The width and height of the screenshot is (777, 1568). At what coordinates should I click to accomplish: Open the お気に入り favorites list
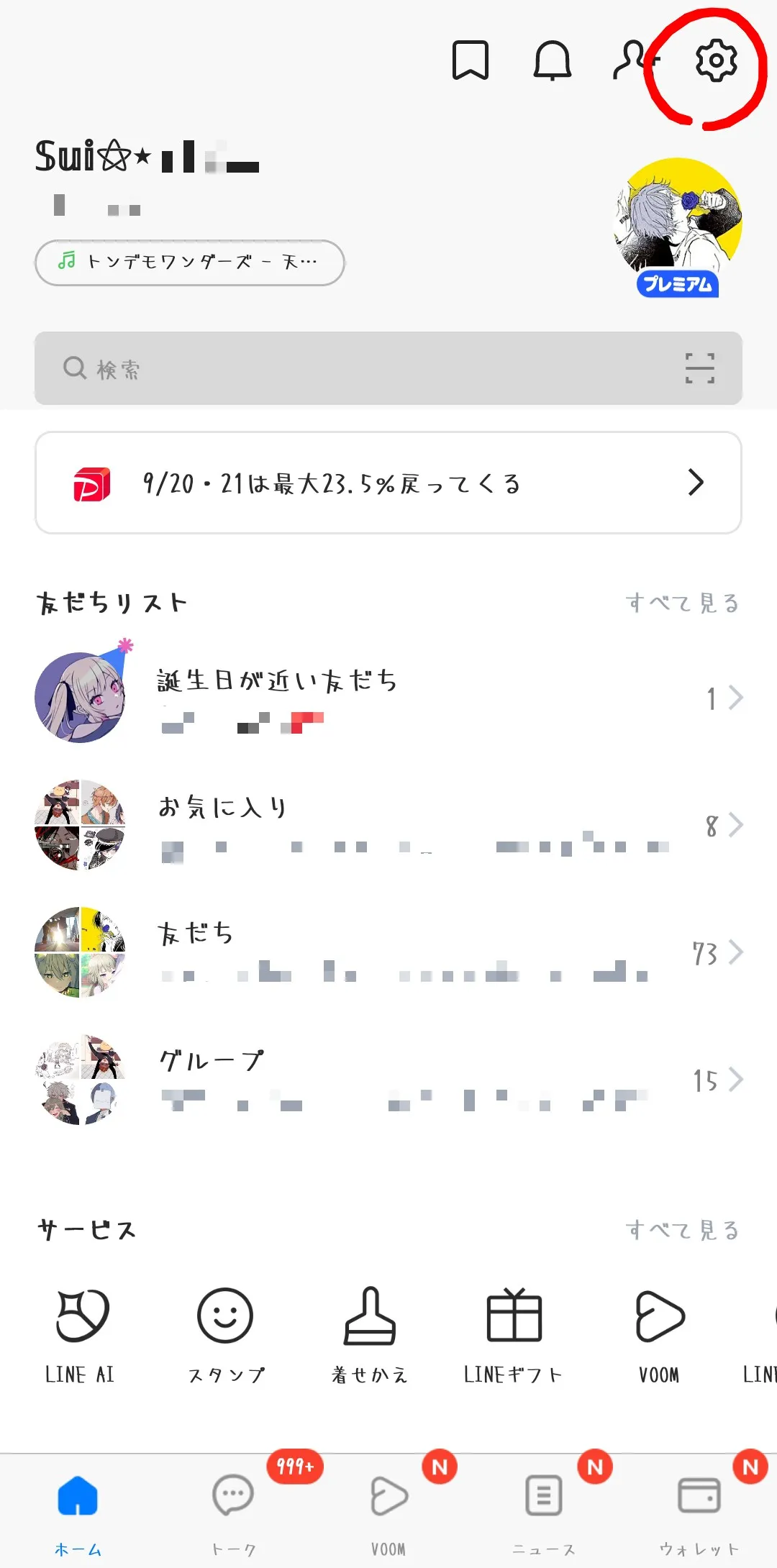pos(388,824)
